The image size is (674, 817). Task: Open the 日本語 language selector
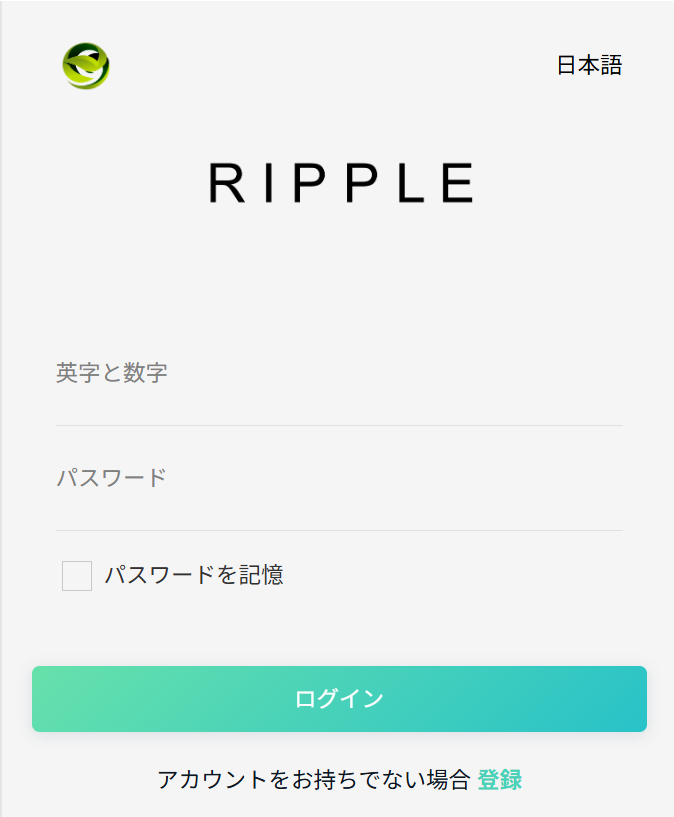tap(589, 66)
